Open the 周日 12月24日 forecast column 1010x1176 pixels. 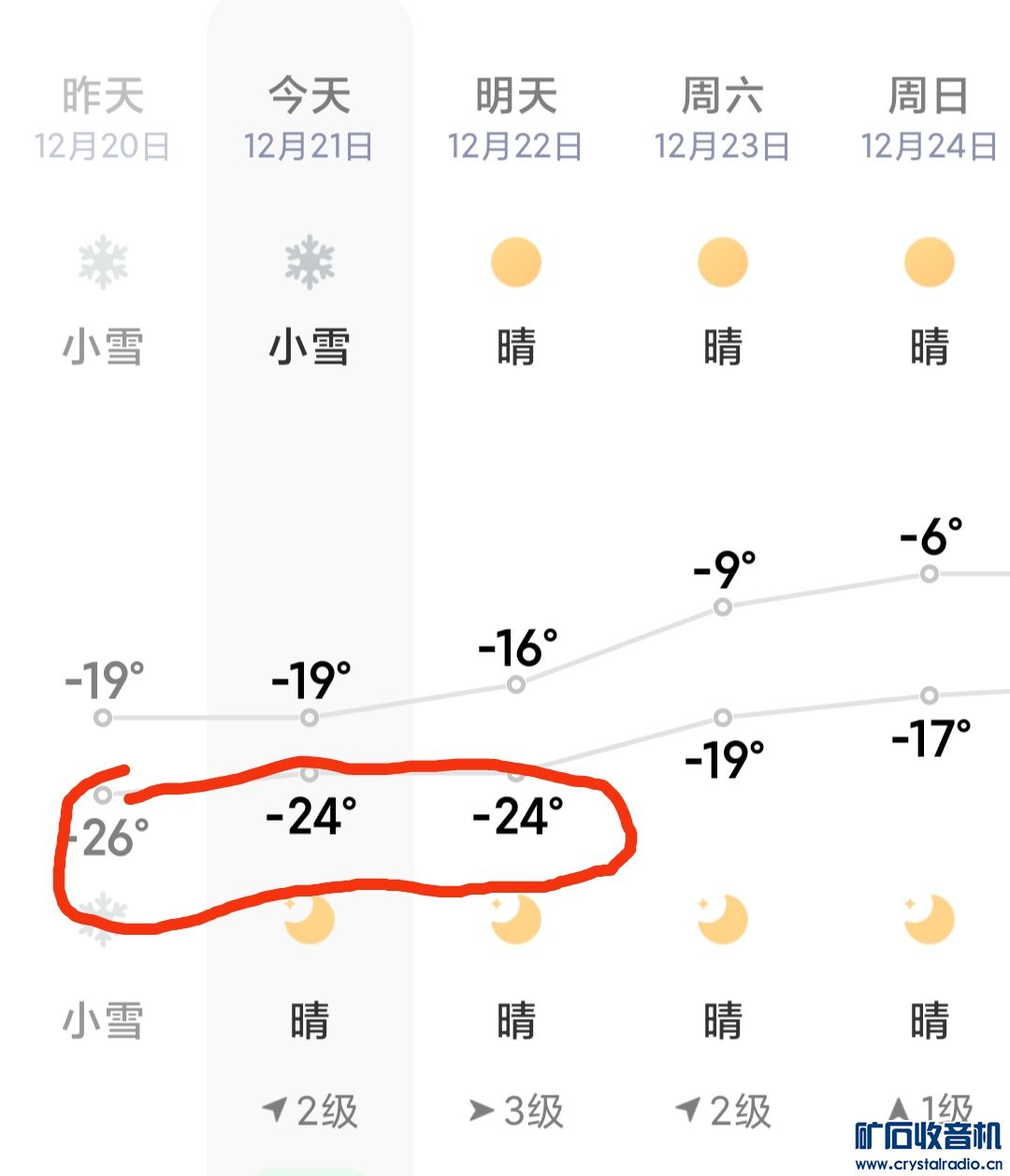click(x=929, y=120)
